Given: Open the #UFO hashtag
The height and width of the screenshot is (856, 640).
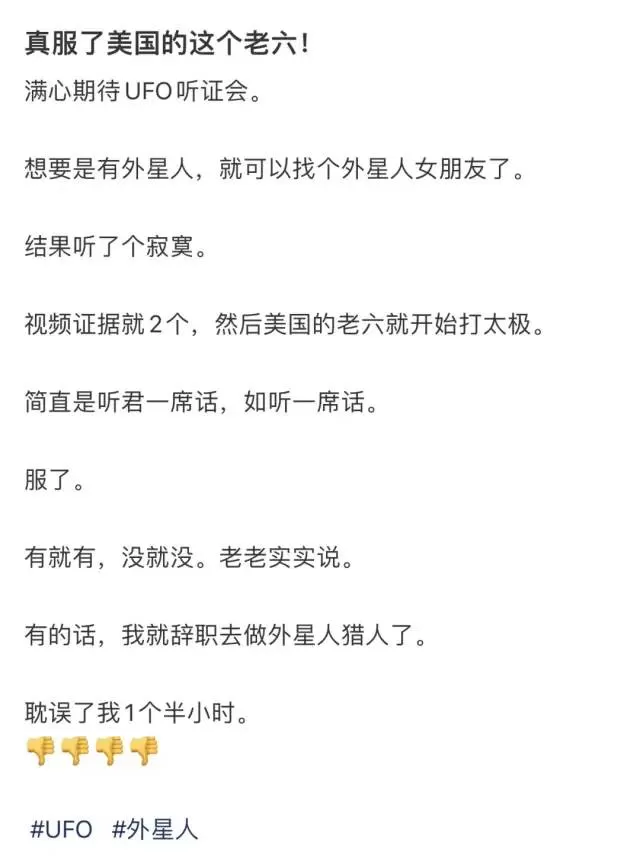Looking at the screenshot, I should (61, 829).
